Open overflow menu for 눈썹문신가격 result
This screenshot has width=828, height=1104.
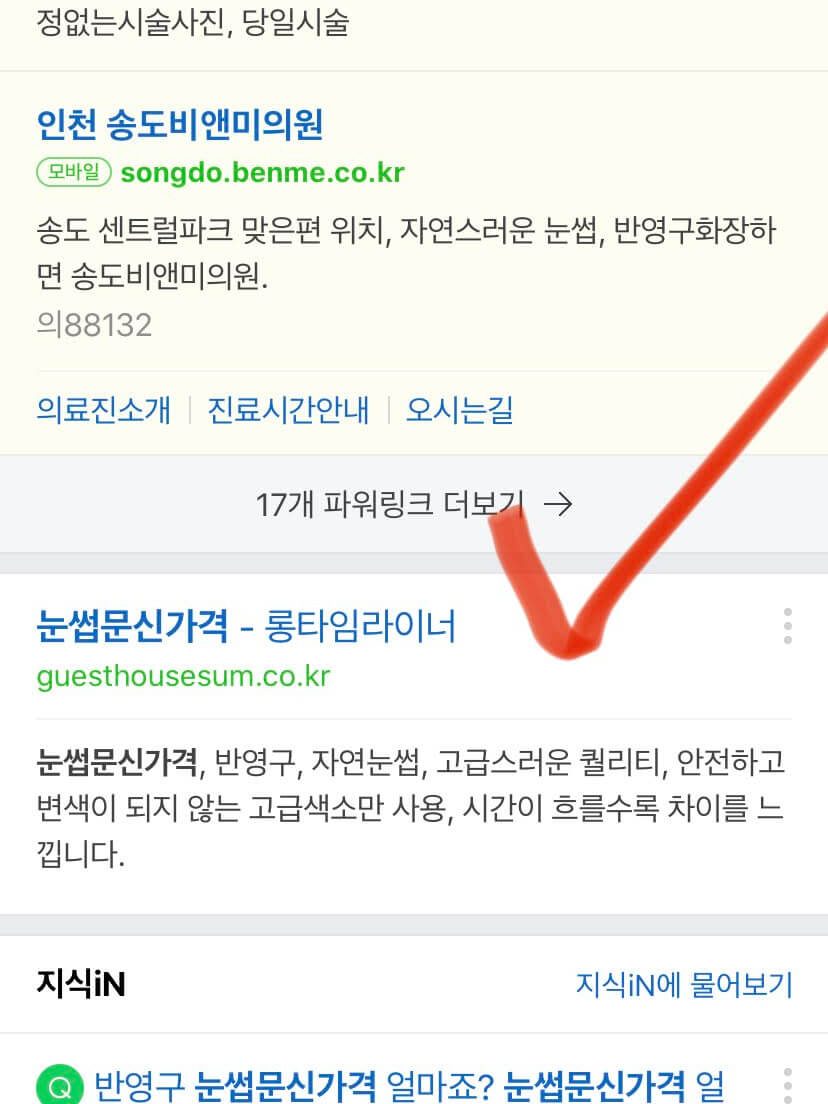tap(788, 626)
